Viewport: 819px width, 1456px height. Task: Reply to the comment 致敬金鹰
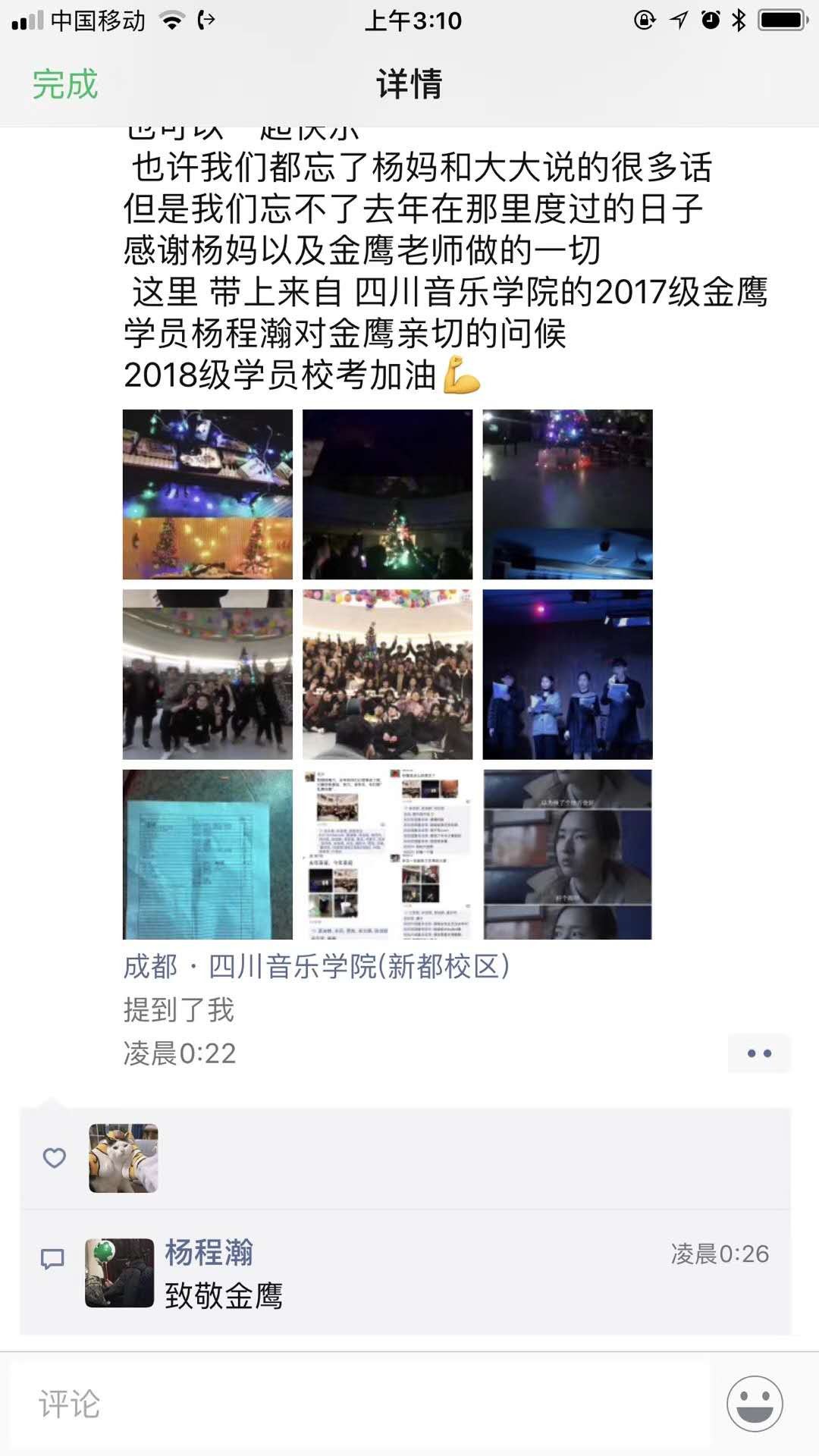point(224,1296)
